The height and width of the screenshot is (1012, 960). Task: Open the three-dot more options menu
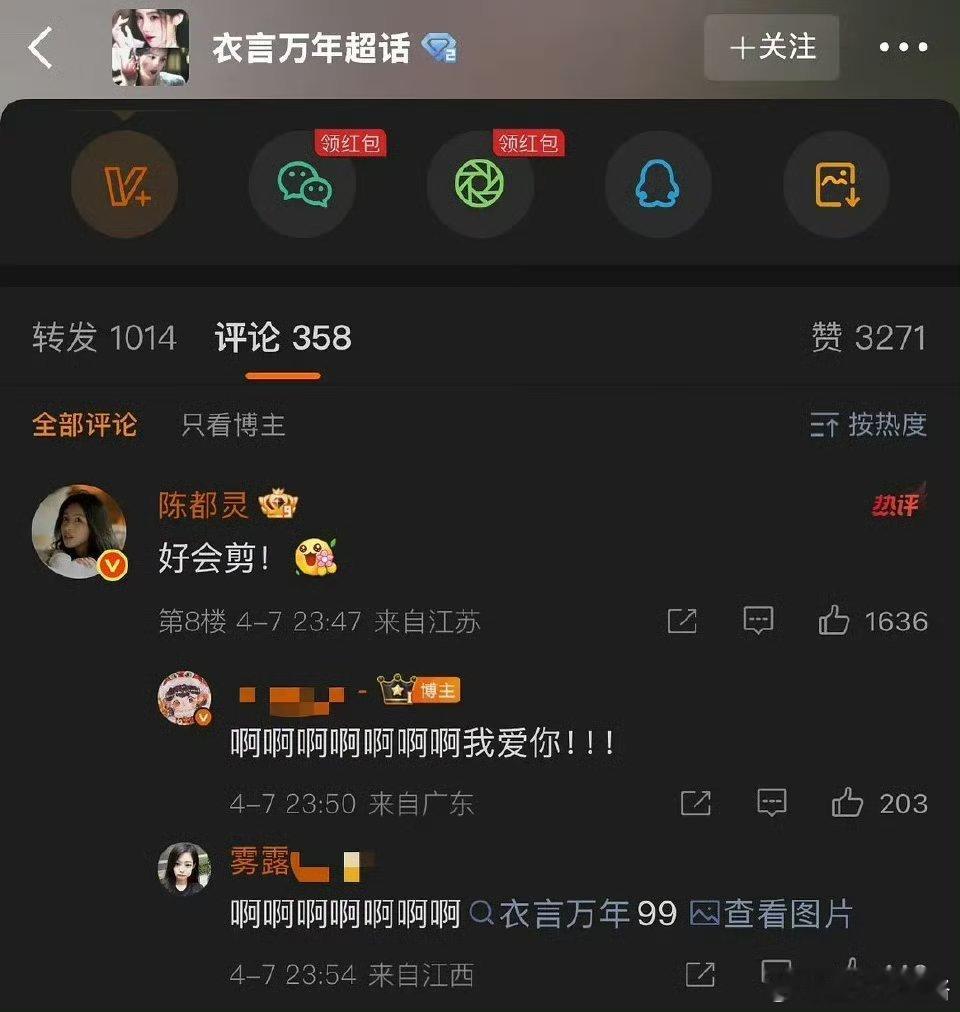tap(903, 47)
